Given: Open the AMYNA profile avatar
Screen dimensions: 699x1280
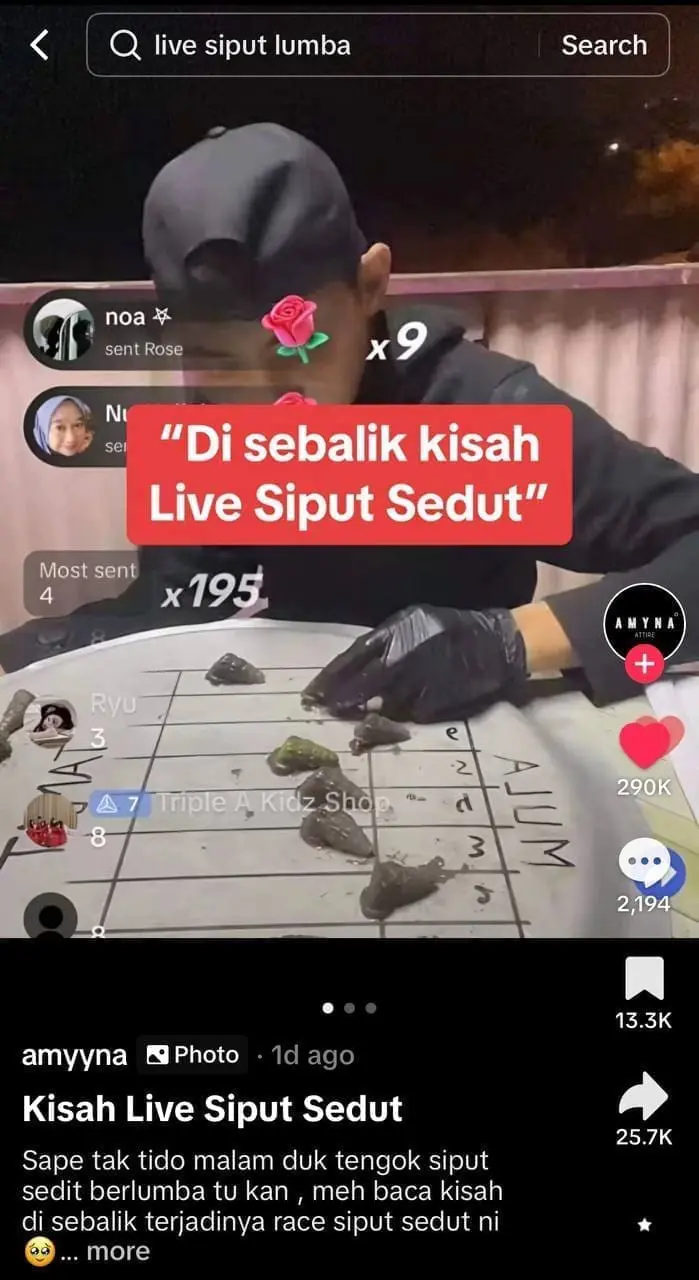Looking at the screenshot, I should click(645, 623).
